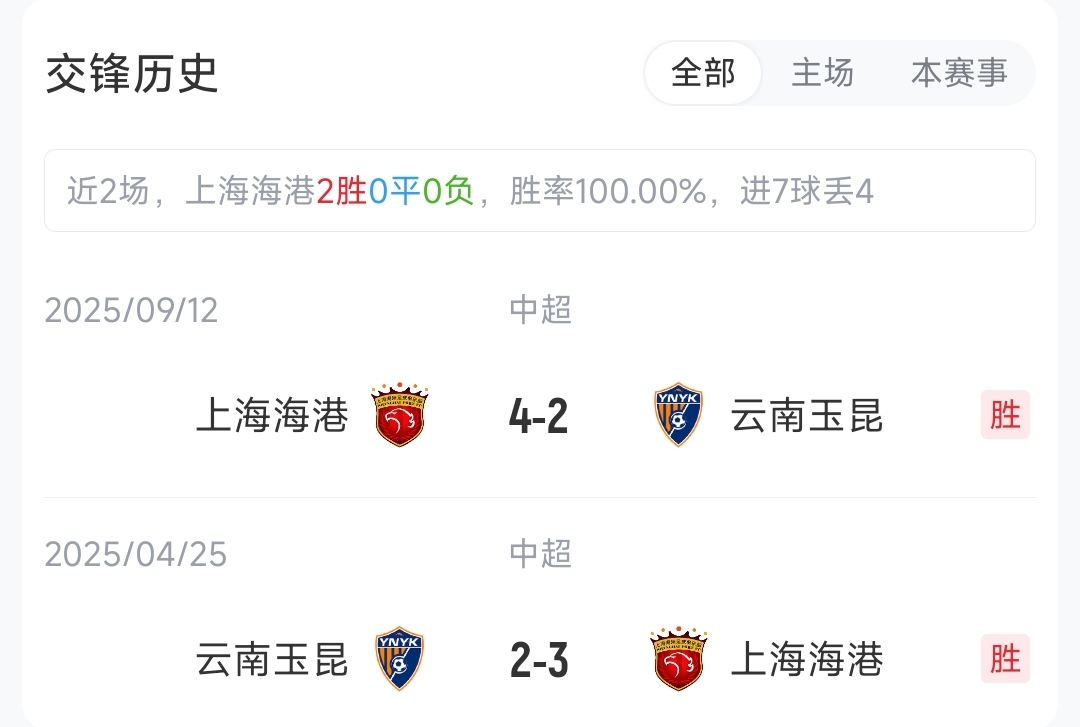Screen dimensions: 1080x727
Task: Switch to the 本赛事 tab
Action: (x=958, y=73)
